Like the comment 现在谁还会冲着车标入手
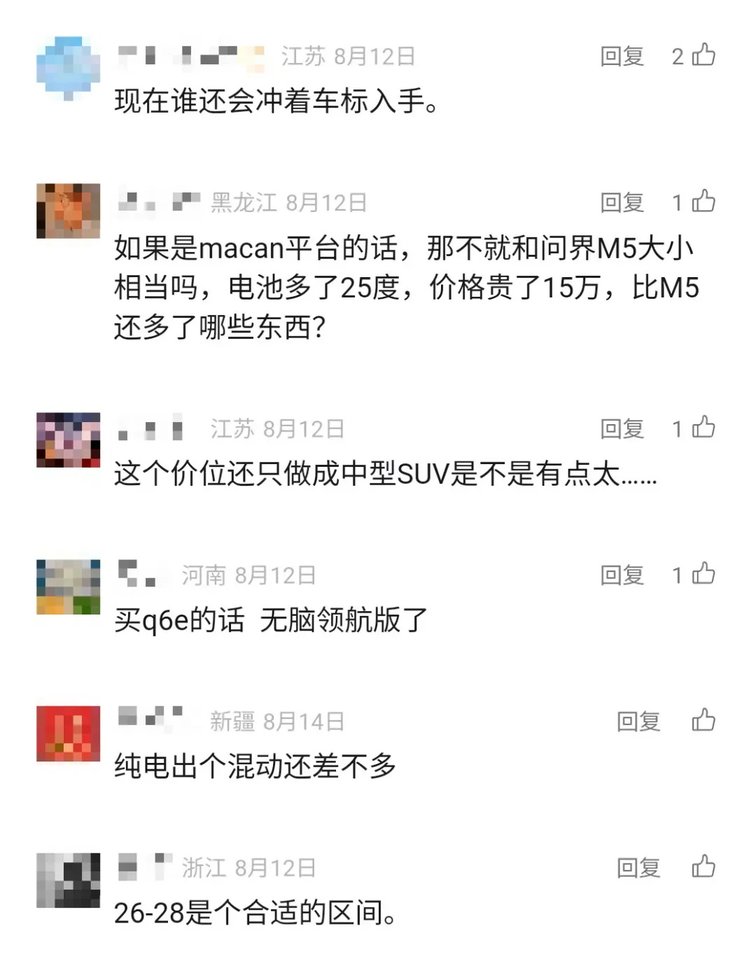The image size is (756, 954). (x=704, y=55)
